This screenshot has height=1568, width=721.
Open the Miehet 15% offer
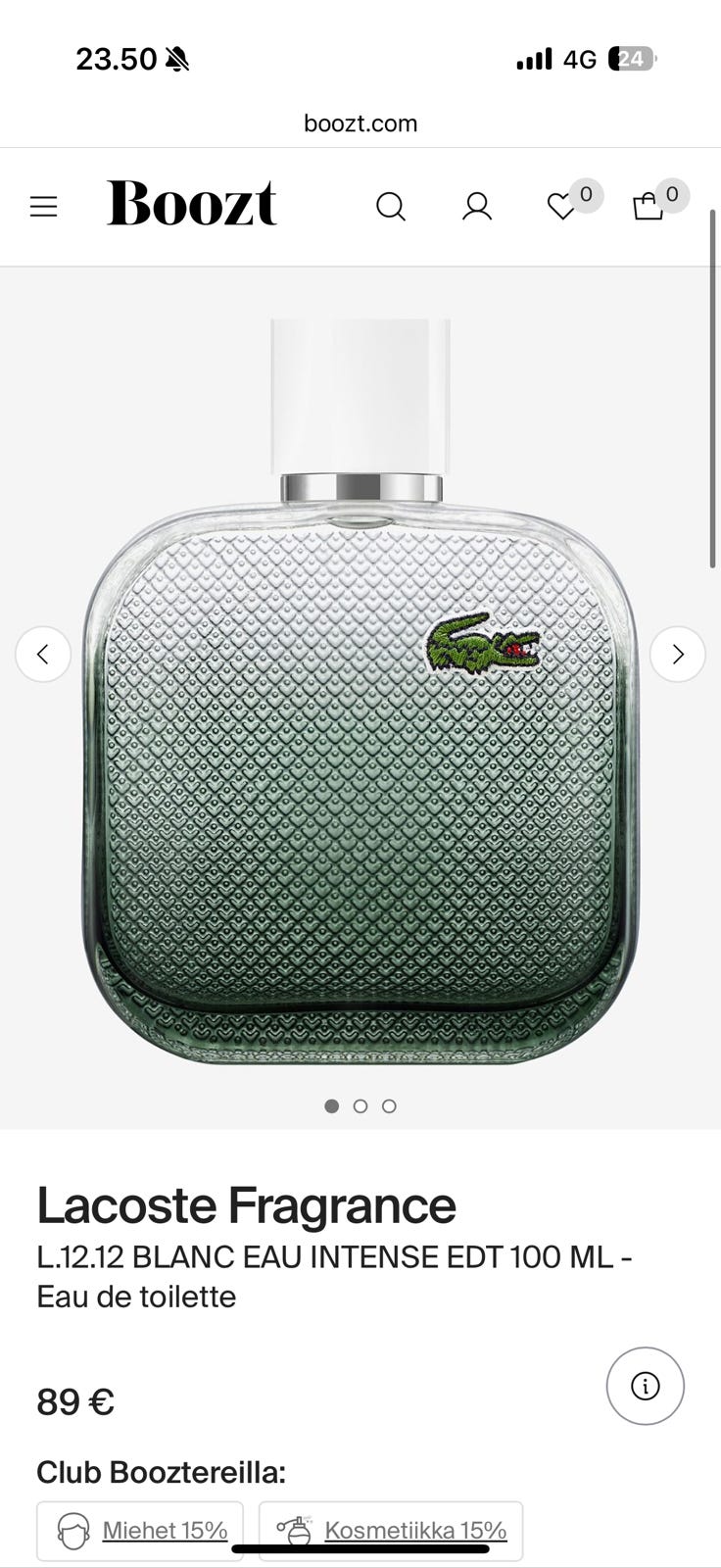tap(140, 1531)
